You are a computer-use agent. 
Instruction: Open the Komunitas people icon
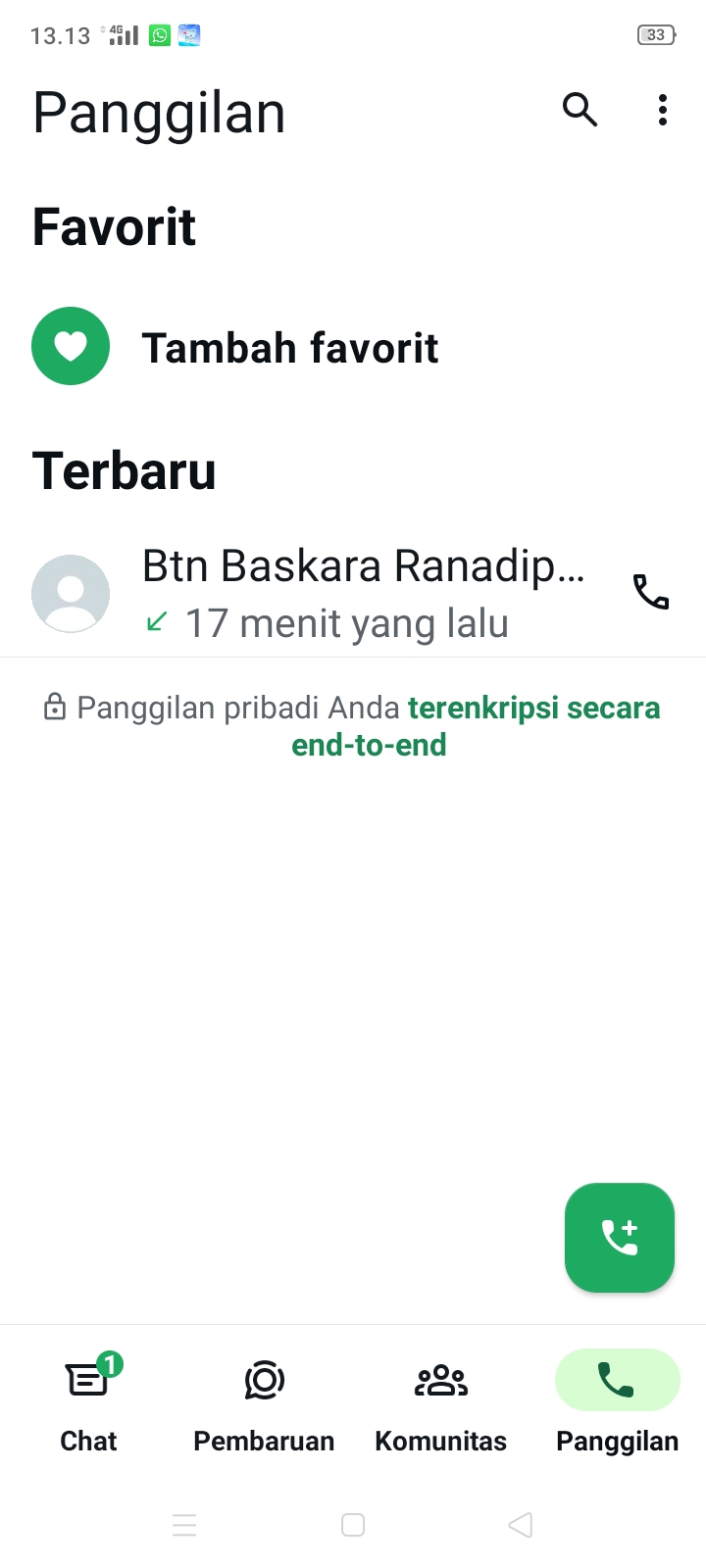tap(440, 1380)
